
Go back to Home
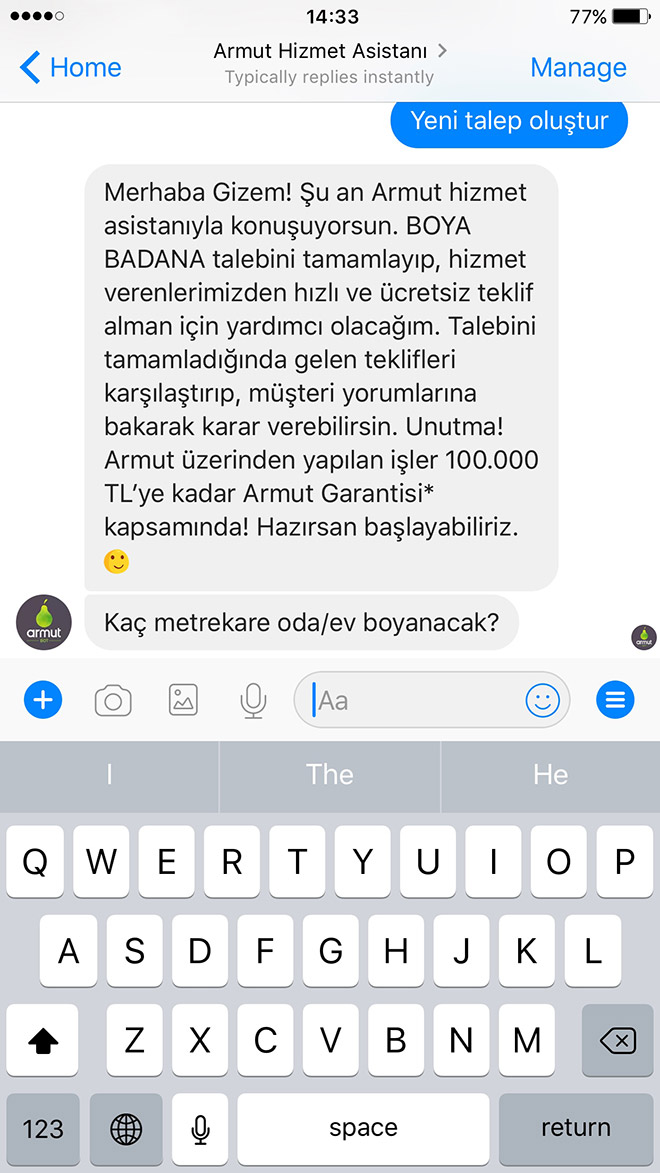tap(70, 68)
